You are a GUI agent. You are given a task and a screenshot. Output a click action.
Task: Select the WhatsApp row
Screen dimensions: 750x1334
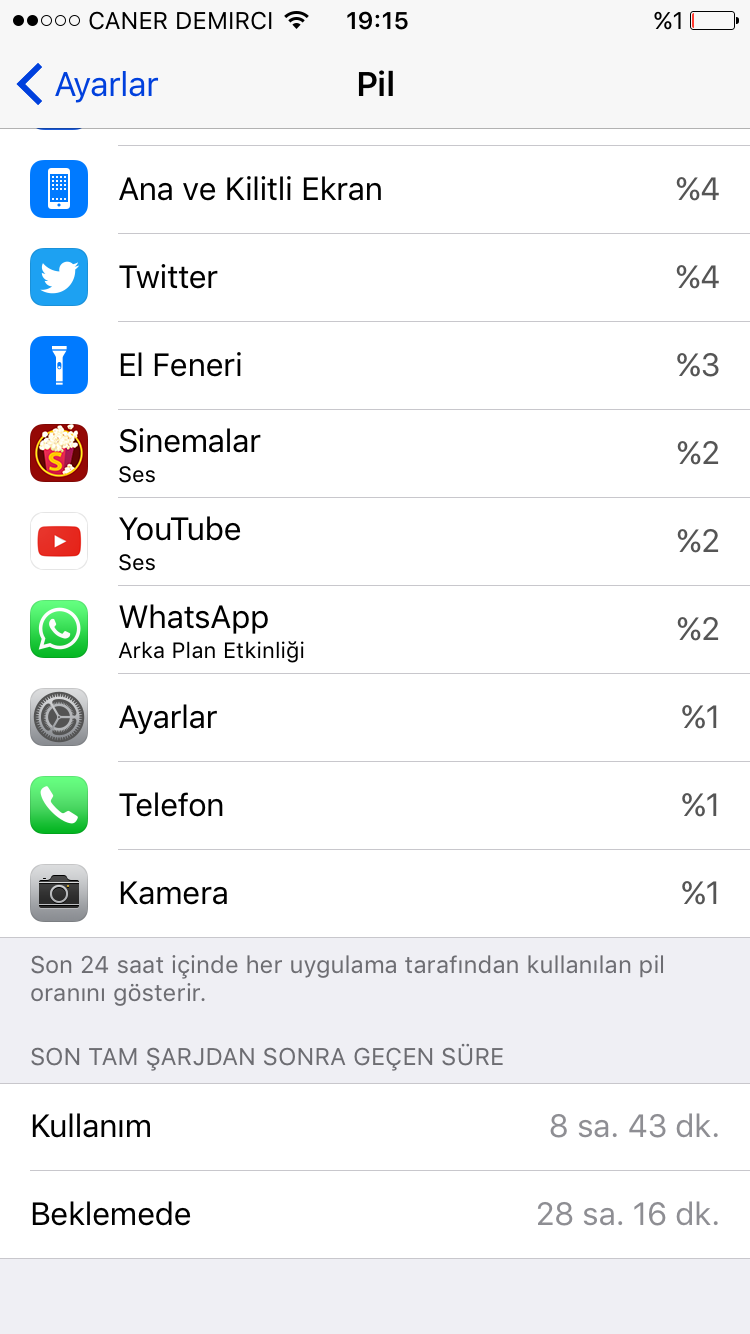click(375, 630)
